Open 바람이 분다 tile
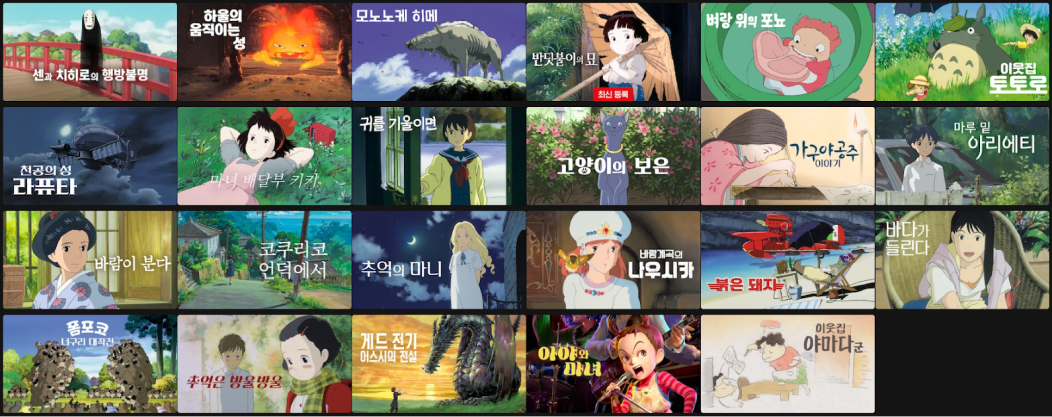 [90, 260]
